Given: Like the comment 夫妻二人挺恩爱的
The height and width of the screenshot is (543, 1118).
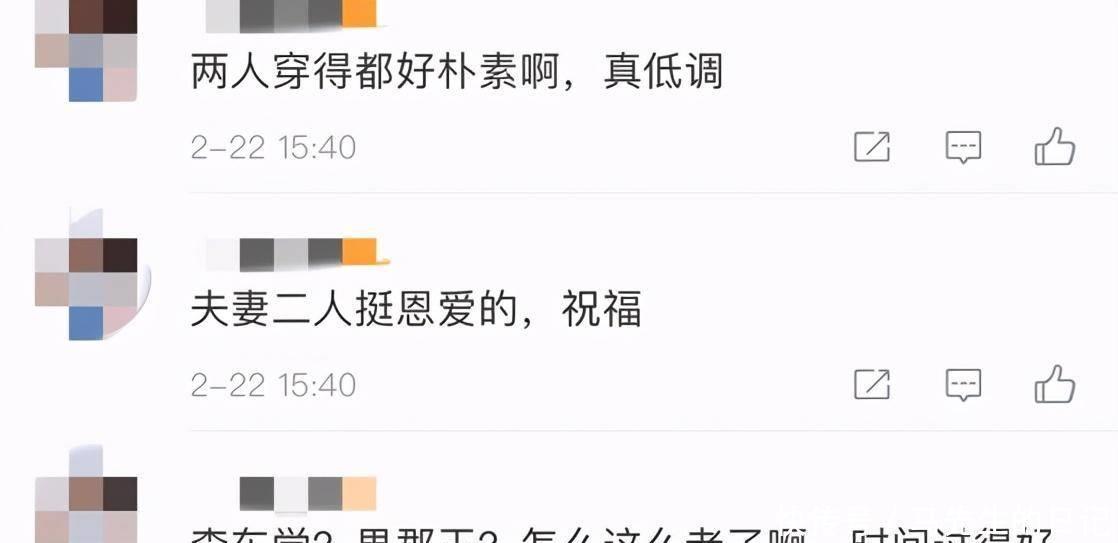Looking at the screenshot, I should point(1054,385).
